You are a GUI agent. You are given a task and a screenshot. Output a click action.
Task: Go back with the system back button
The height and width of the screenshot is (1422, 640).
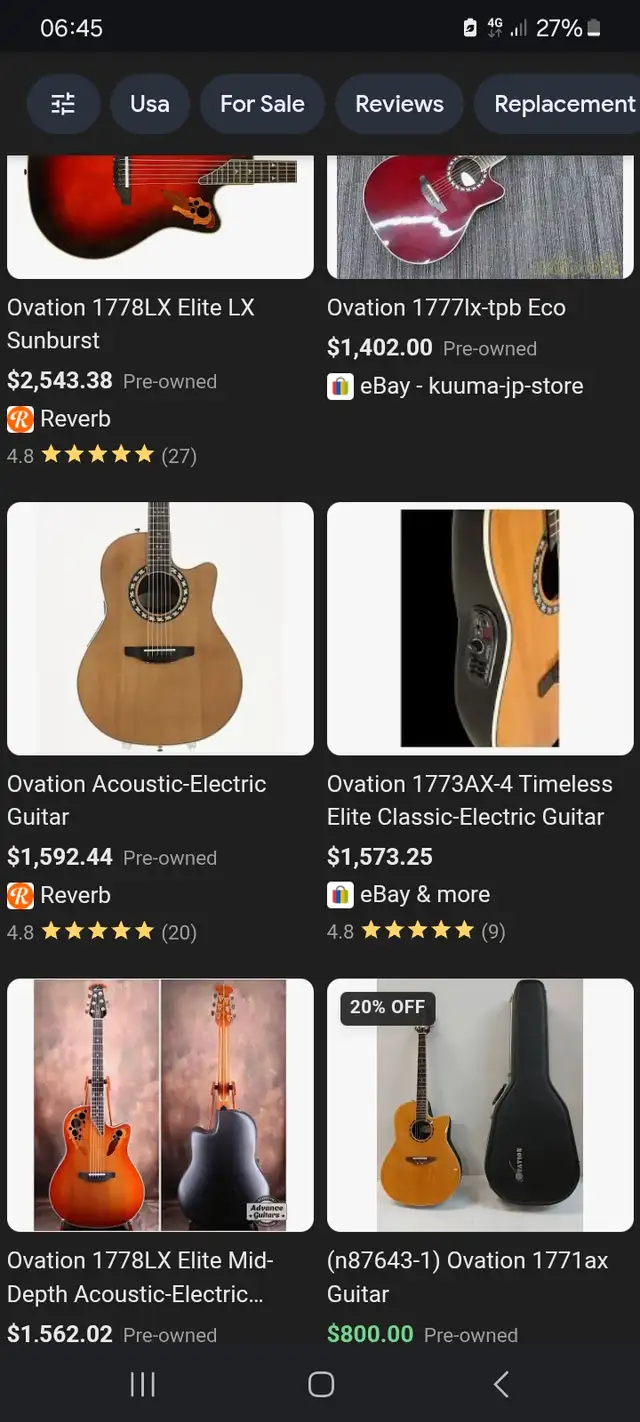(501, 1384)
